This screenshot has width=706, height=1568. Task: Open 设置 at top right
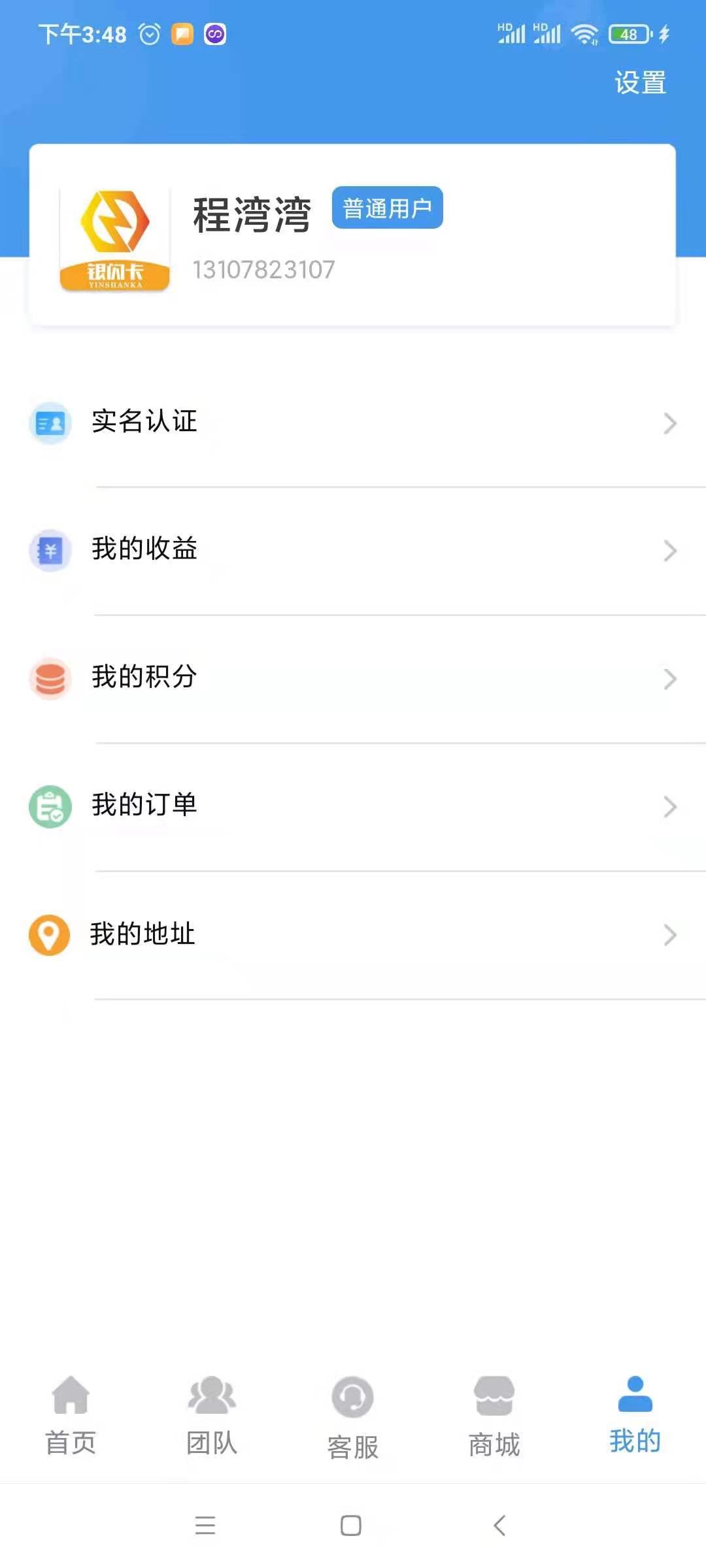point(641,83)
